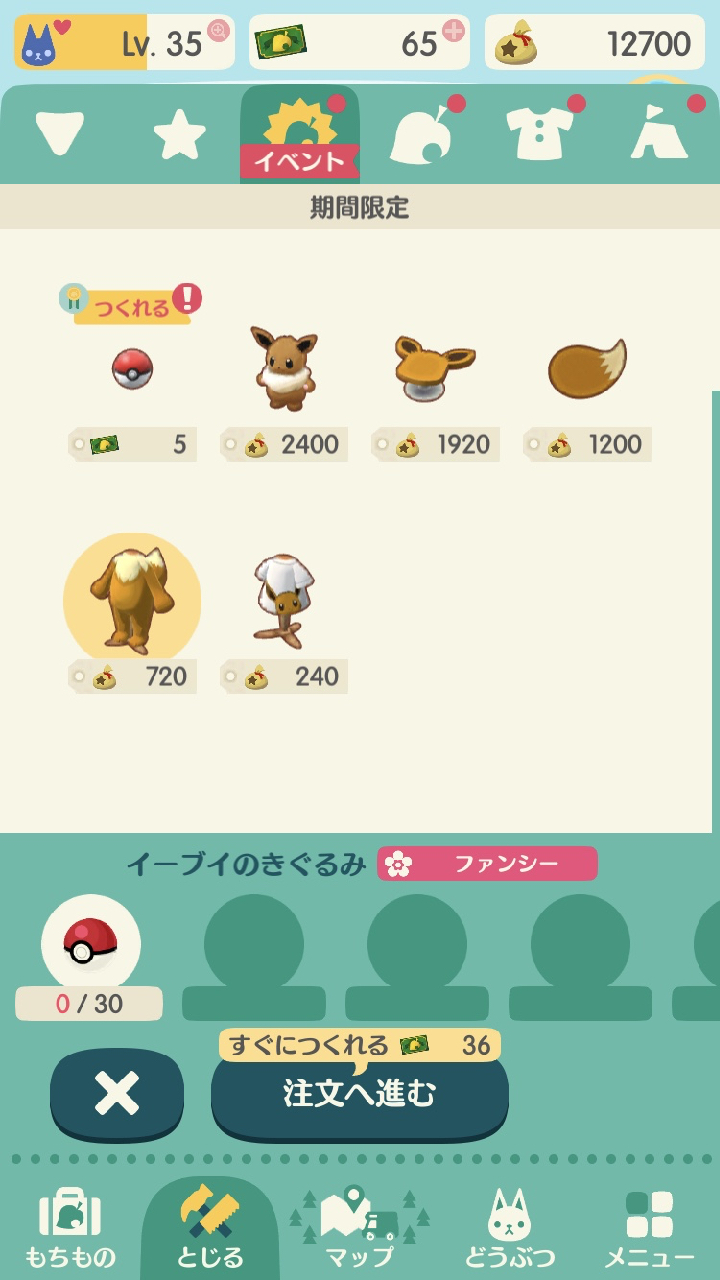The width and height of the screenshot is (720, 1280).
Task: Open もちもの inventory
Action: (x=70, y=1228)
